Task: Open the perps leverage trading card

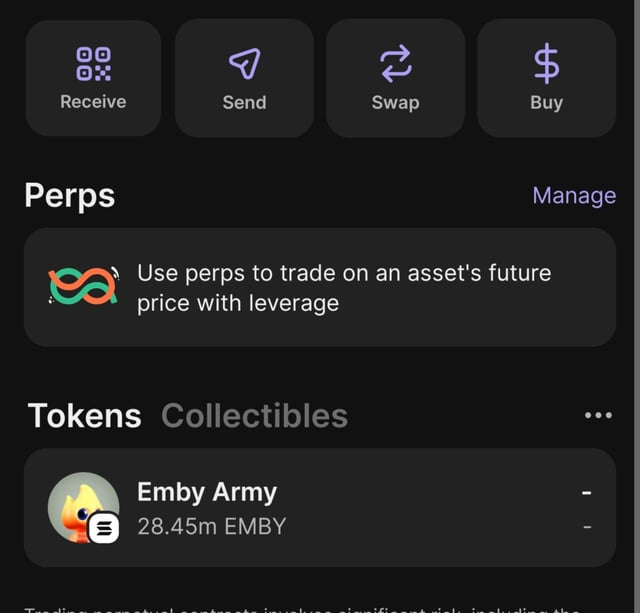Action: tap(320, 287)
